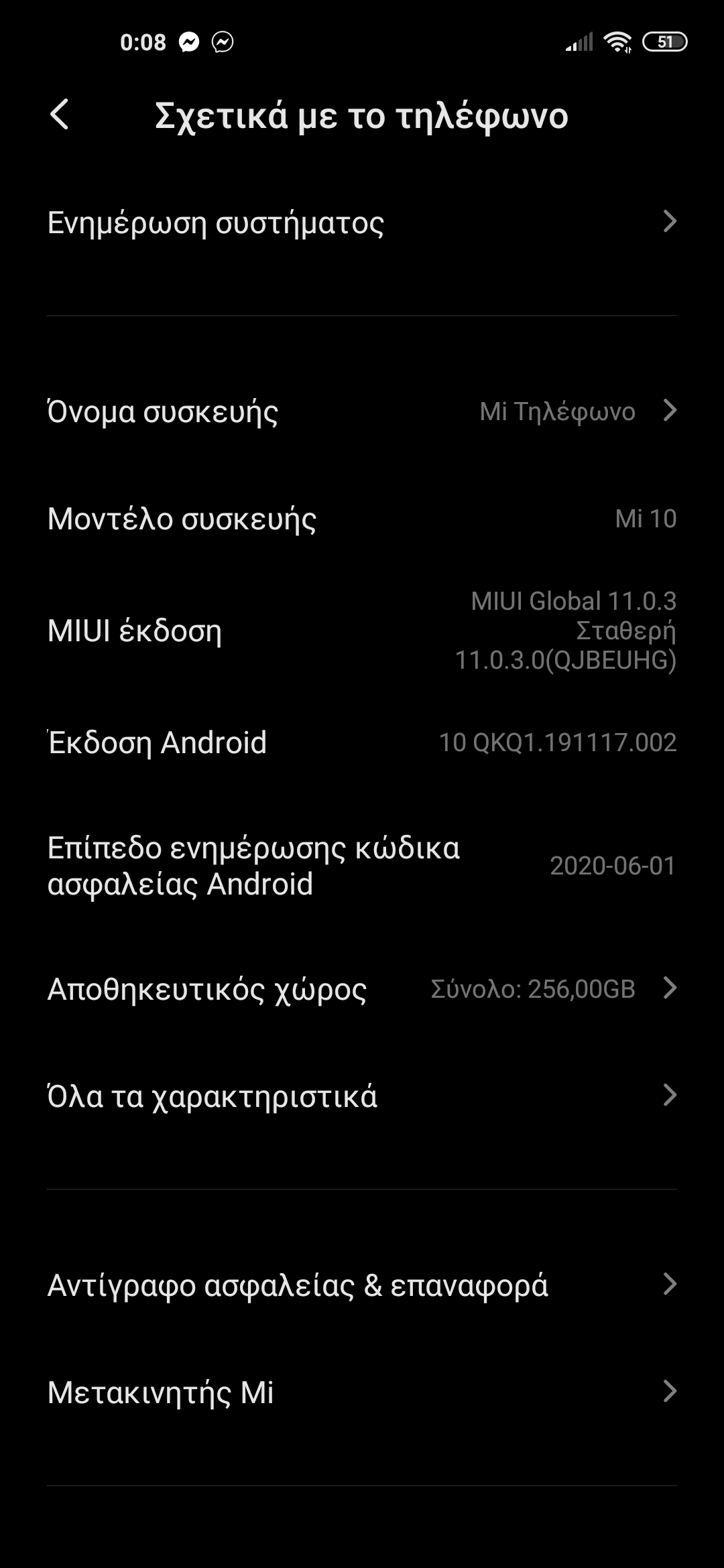Open Αντίγραφο ασφαλείας & επαναφορά
Screen dimensions: 724x1568
(362, 1285)
